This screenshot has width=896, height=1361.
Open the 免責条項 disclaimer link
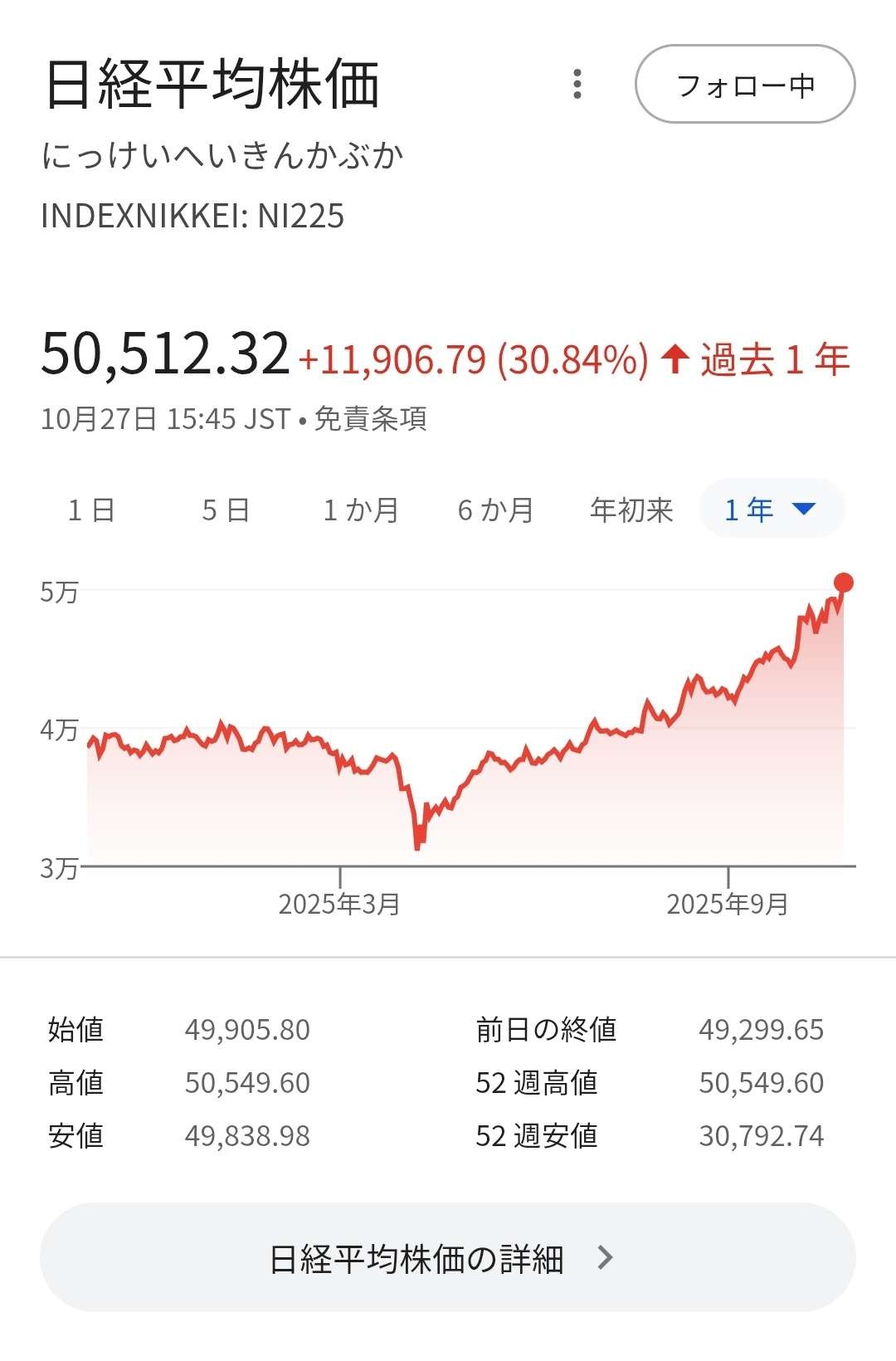(x=370, y=419)
